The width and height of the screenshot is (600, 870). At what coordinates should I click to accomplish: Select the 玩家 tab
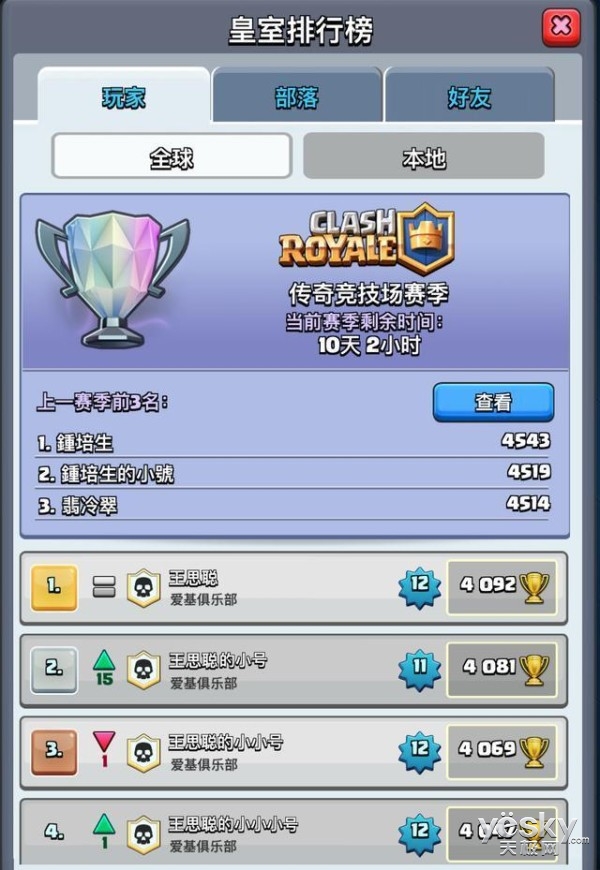[x=124, y=97]
